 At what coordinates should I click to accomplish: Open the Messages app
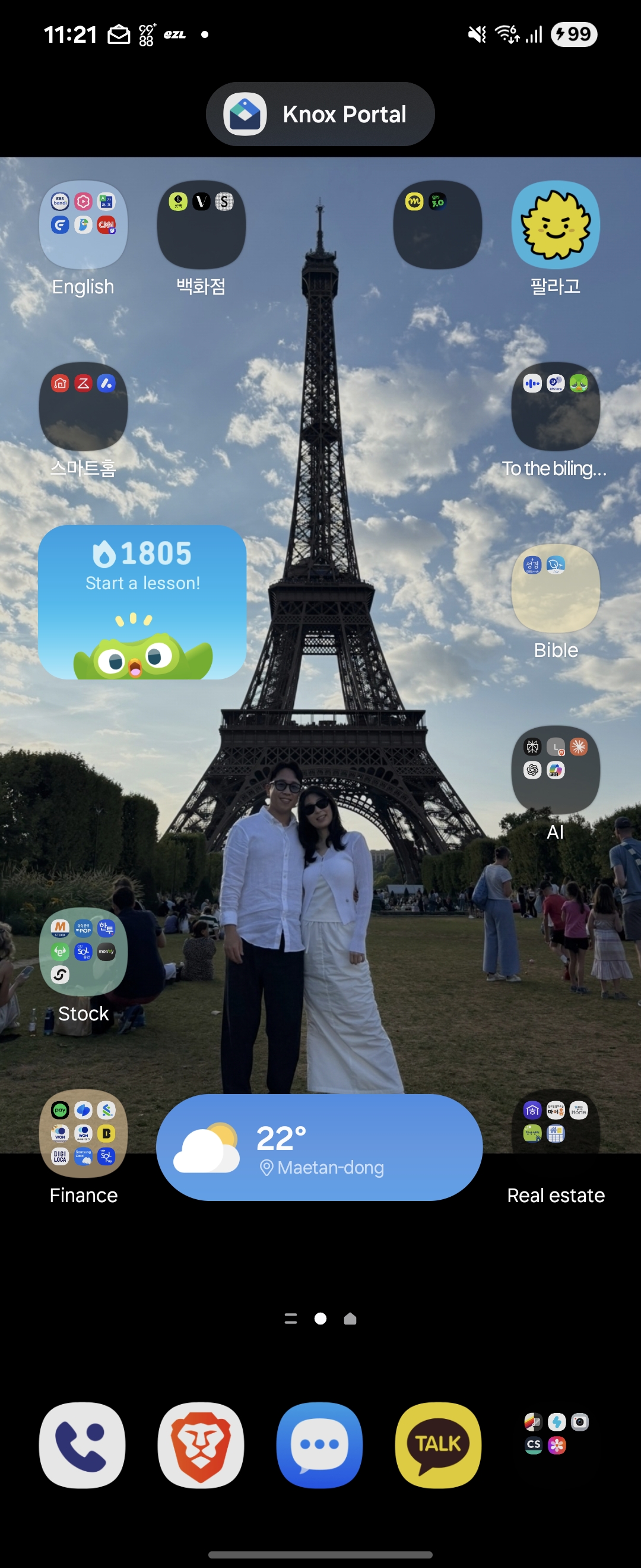point(319,1445)
